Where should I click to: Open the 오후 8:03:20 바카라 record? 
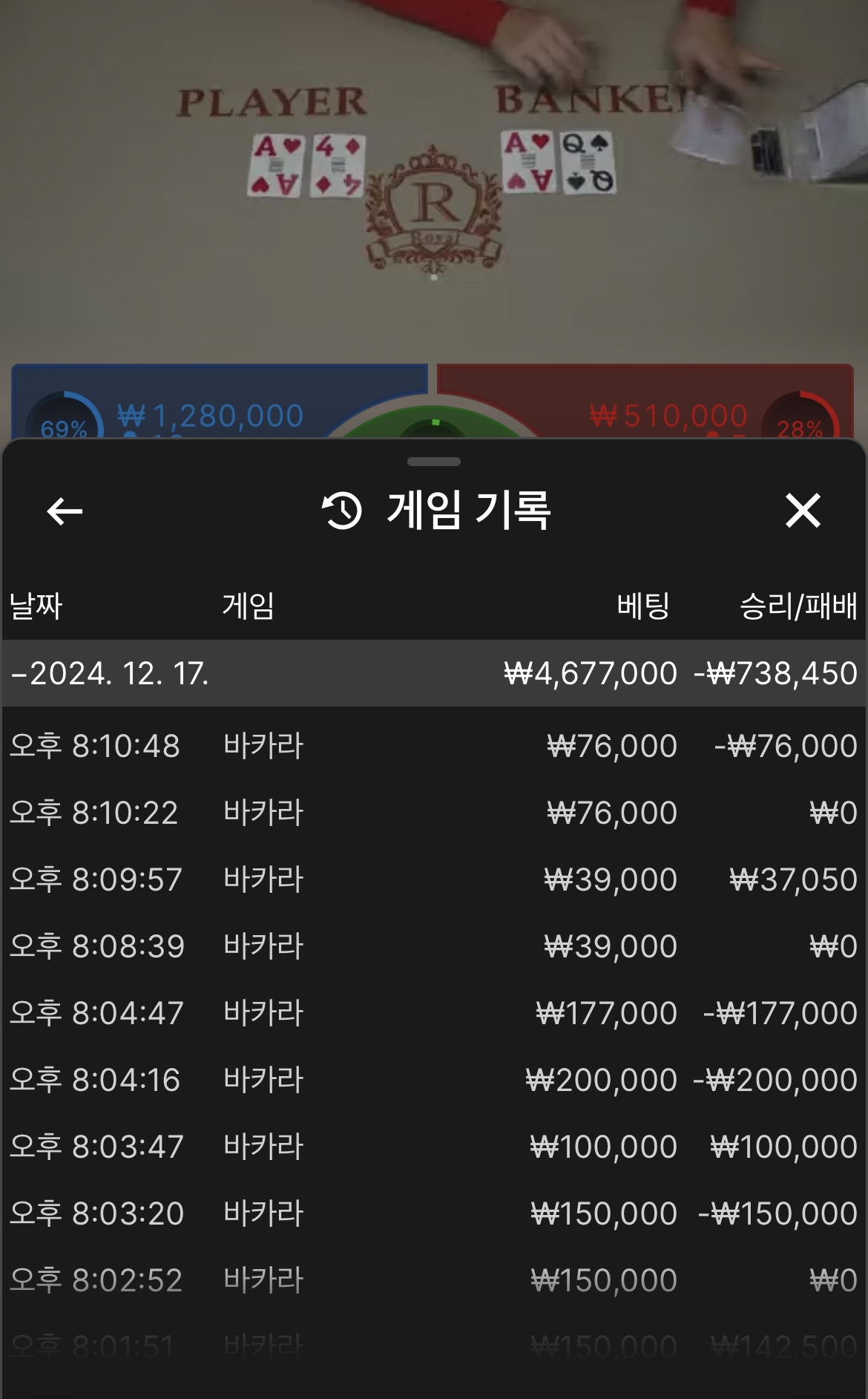point(433,1213)
